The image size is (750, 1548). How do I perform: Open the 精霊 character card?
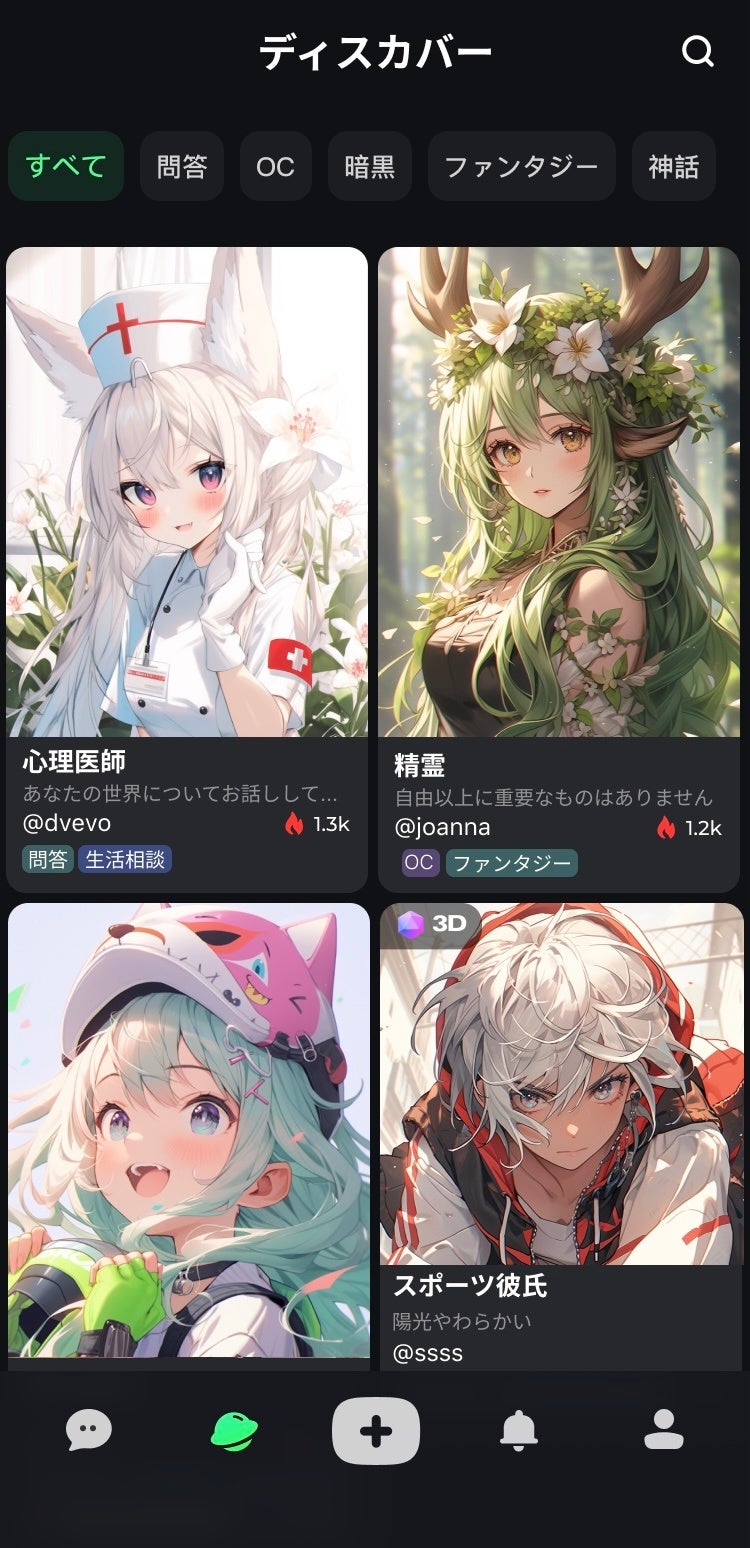tap(559, 569)
